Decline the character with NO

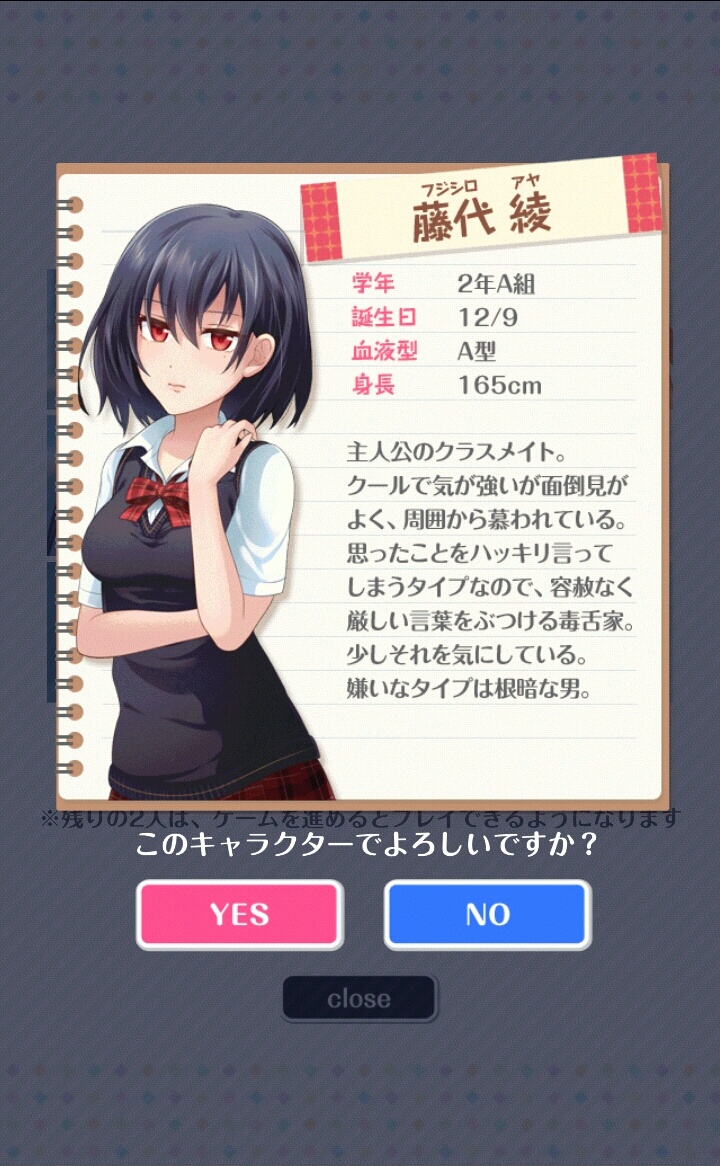(488, 914)
